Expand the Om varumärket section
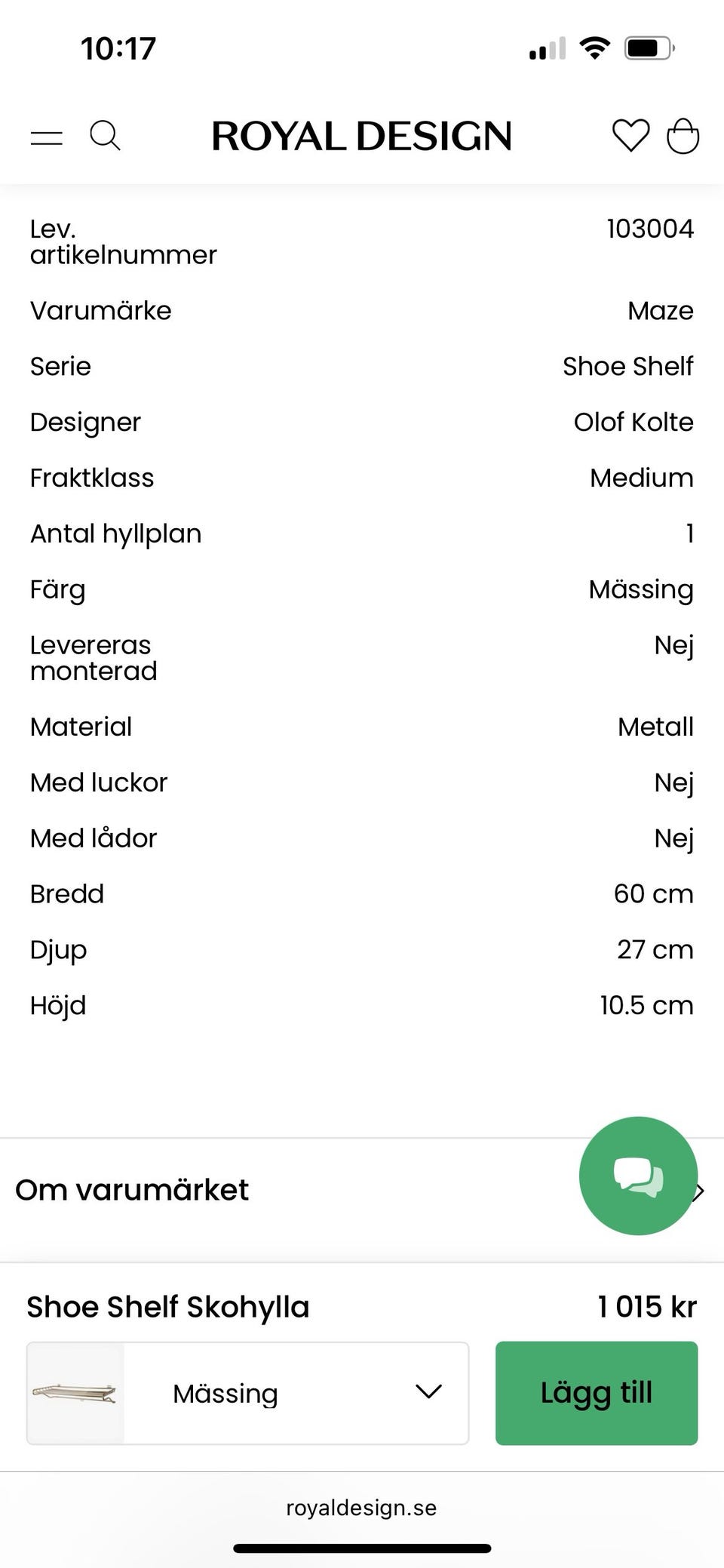The width and height of the screenshot is (724, 1568). coord(362,1191)
